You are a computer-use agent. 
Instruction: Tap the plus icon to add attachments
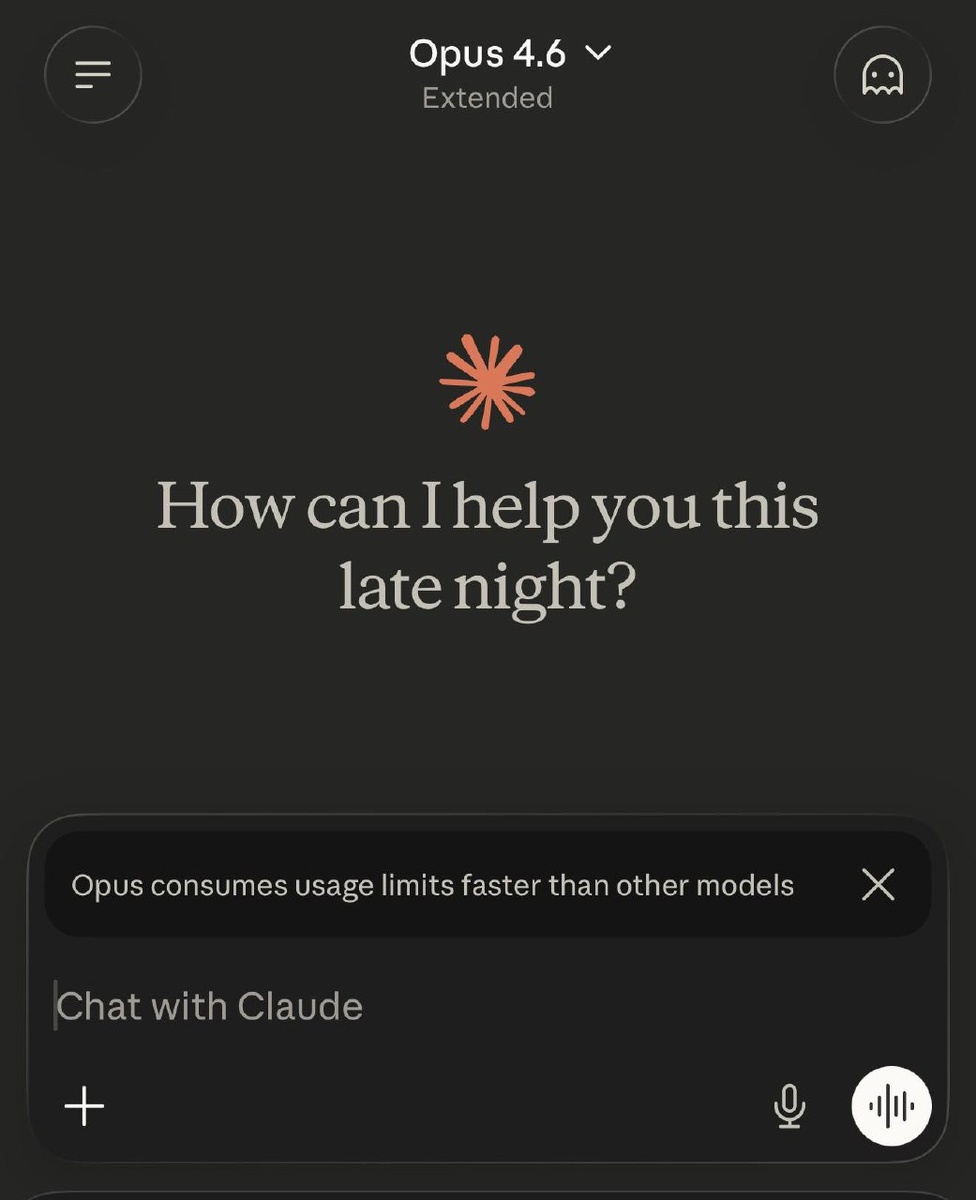85,1106
